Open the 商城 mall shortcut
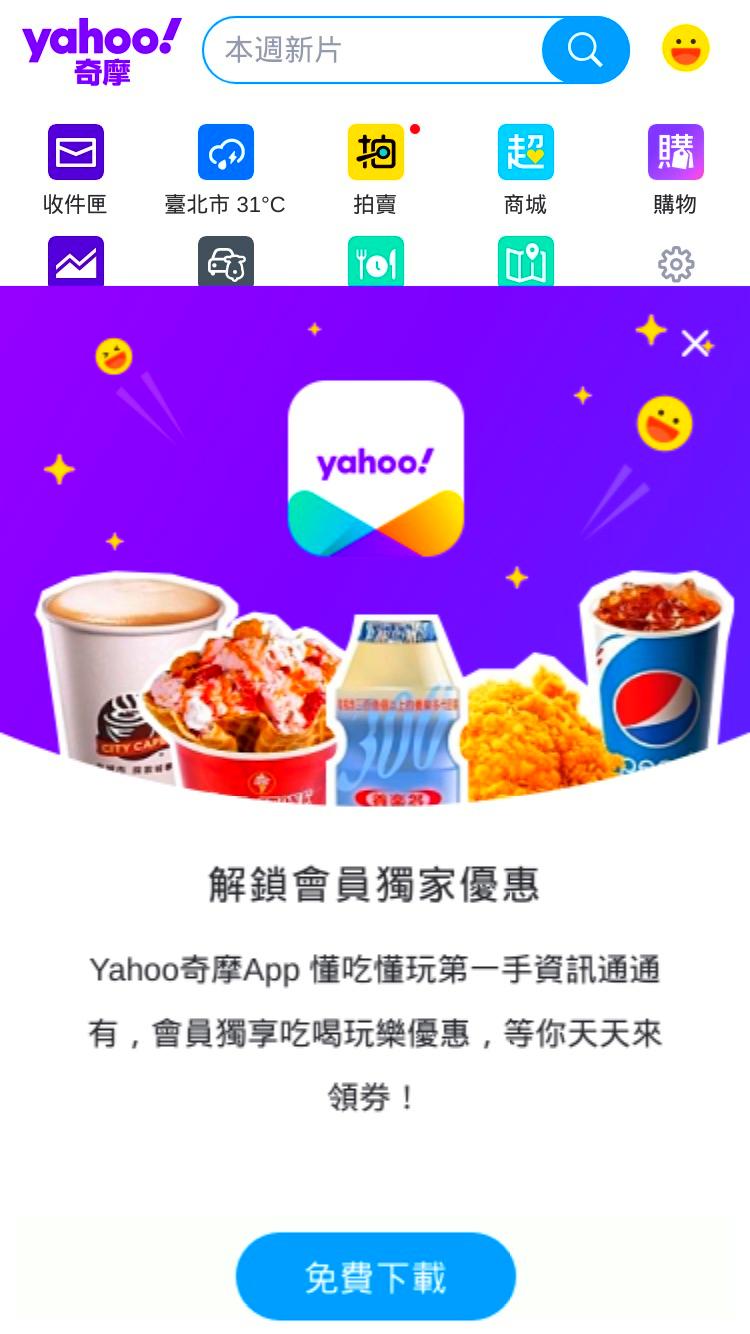 525,170
